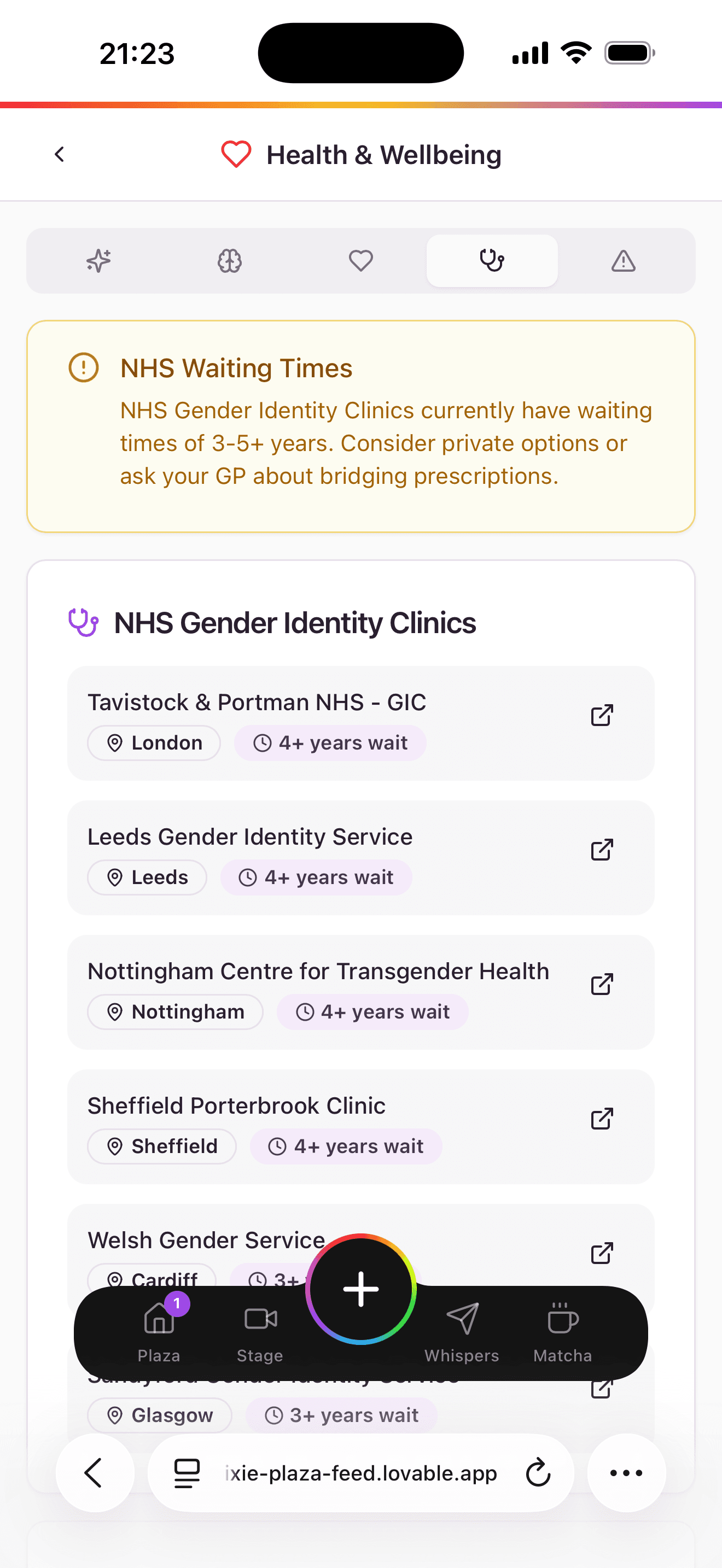Open Sheffield Porterbrook Clinic external link
This screenshot has height=1568, width=722.
point(602,1119)
